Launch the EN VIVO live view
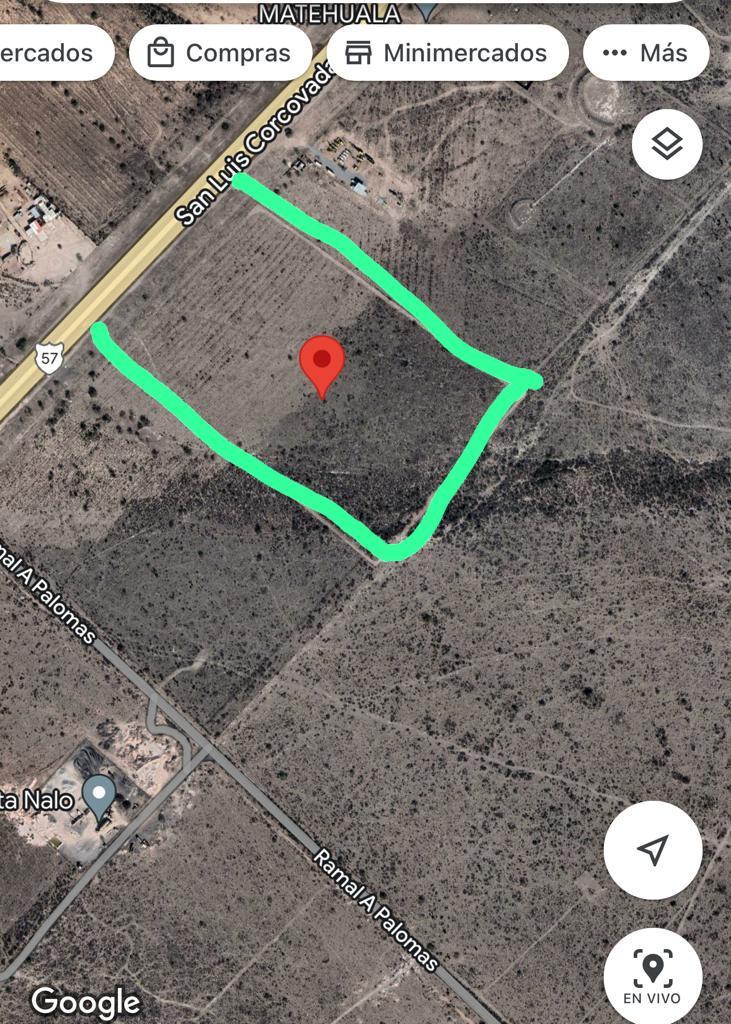This screenshot has height=1024, width=731. click(652, 975)
